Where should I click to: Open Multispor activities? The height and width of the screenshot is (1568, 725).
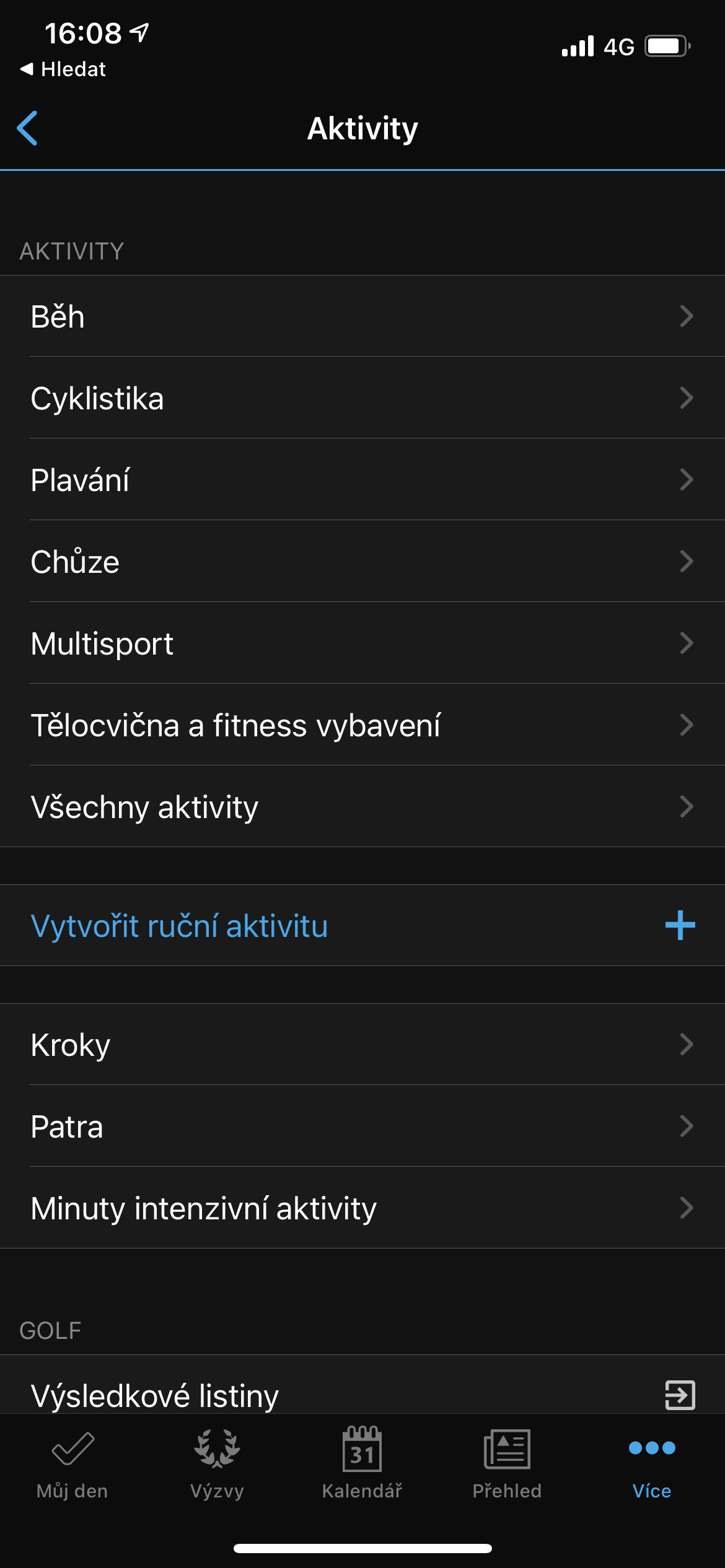362,643
